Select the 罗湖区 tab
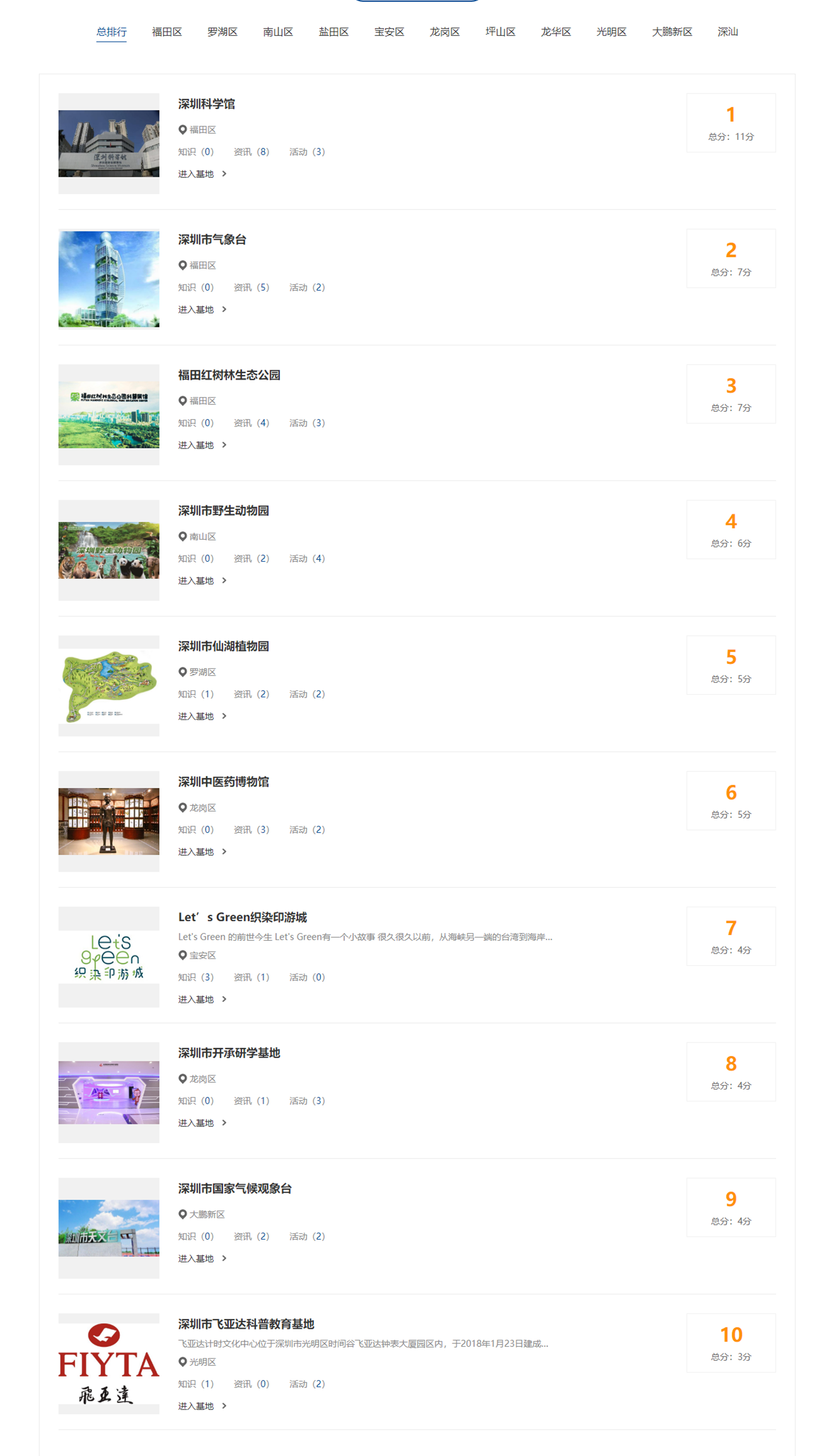Image resolution: width=826 pixels, height=1456 pixels. 222,32
